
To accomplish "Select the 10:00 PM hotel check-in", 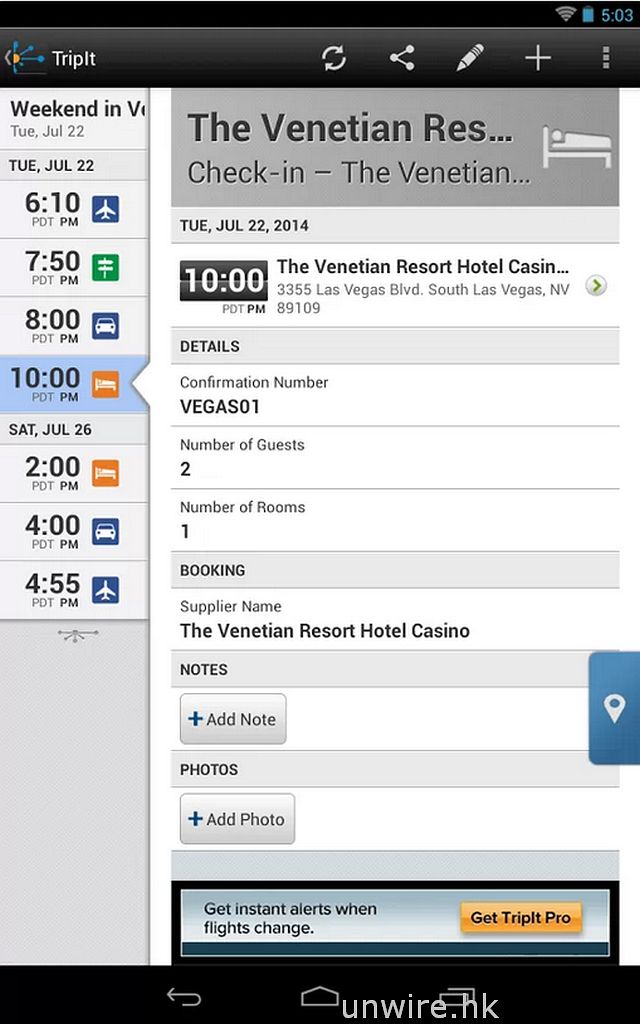I will pyautogui.click(x=74, y=384).
